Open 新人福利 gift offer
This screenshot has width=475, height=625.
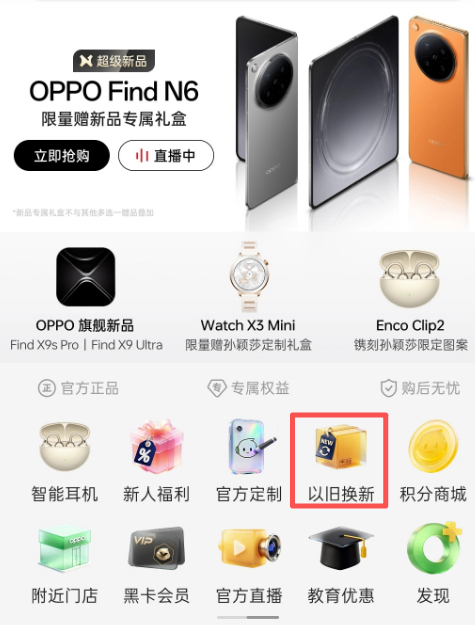click(156, 461)
